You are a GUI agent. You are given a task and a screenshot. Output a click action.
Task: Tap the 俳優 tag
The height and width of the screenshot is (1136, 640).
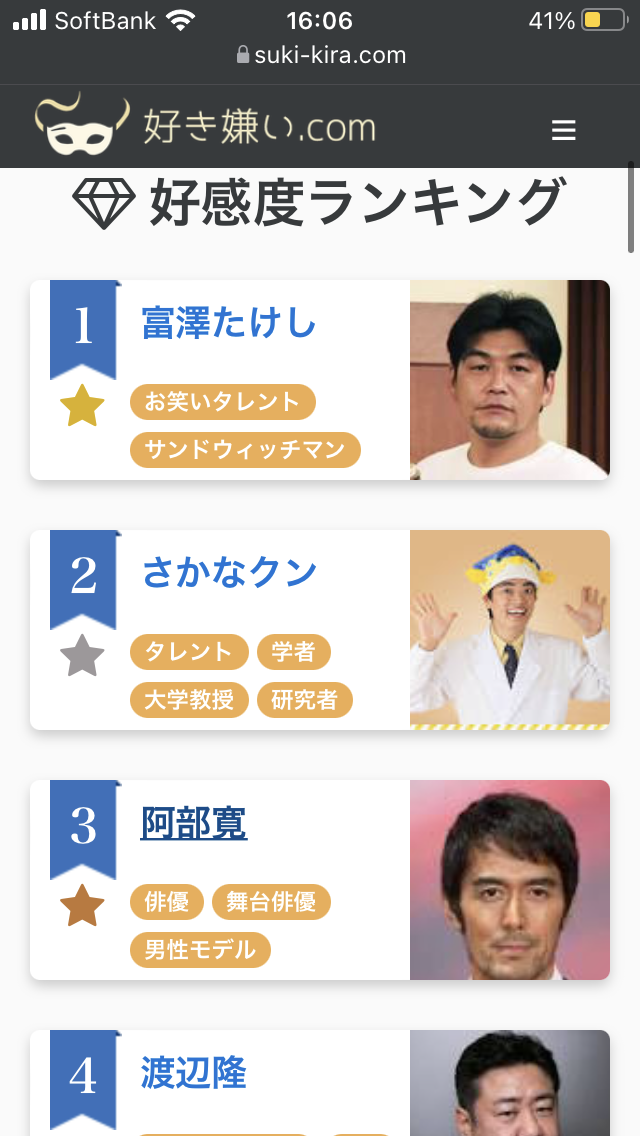(166, 902)
